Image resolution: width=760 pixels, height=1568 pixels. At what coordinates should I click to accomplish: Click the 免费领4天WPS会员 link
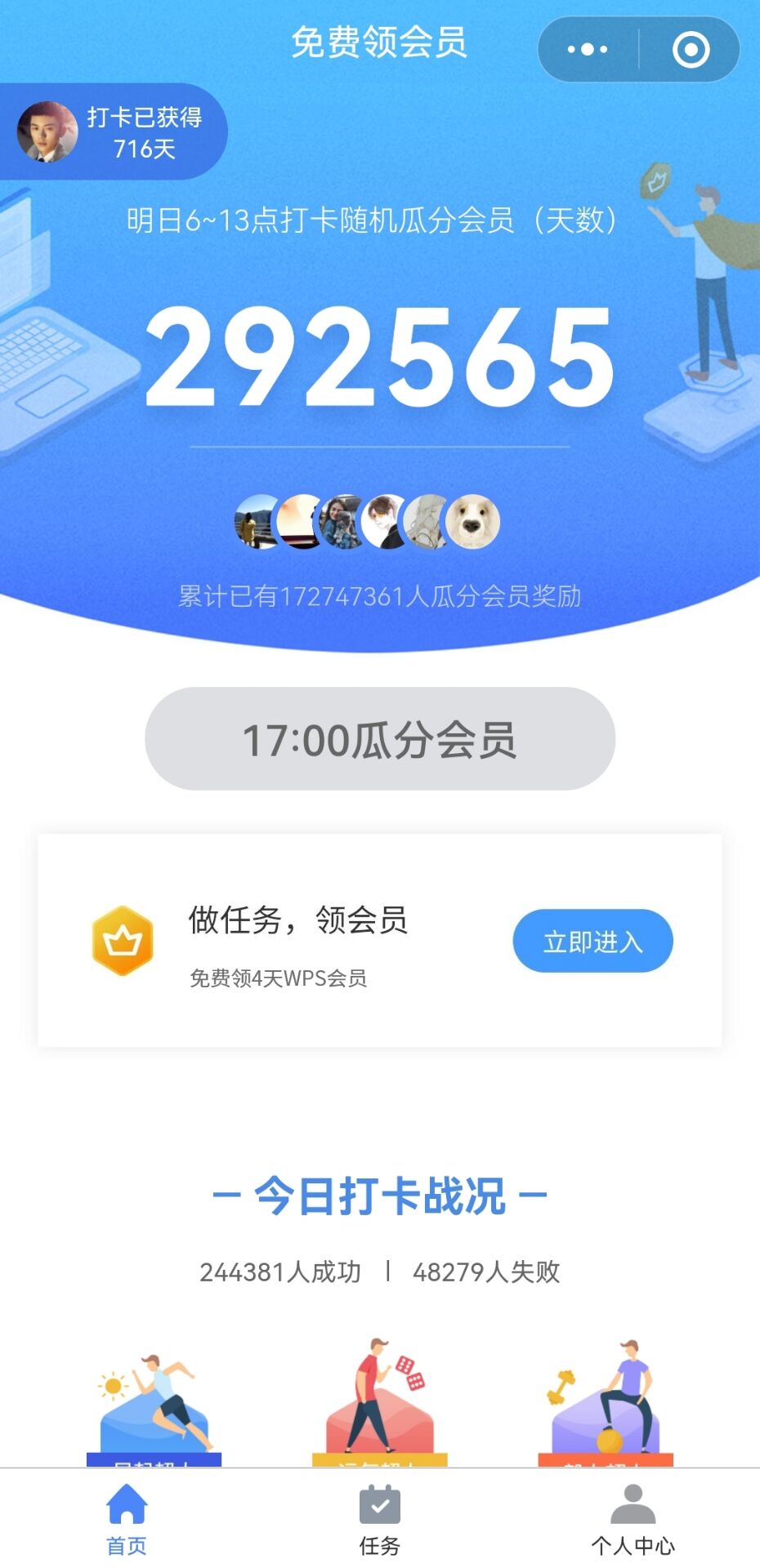click(278, 978)
